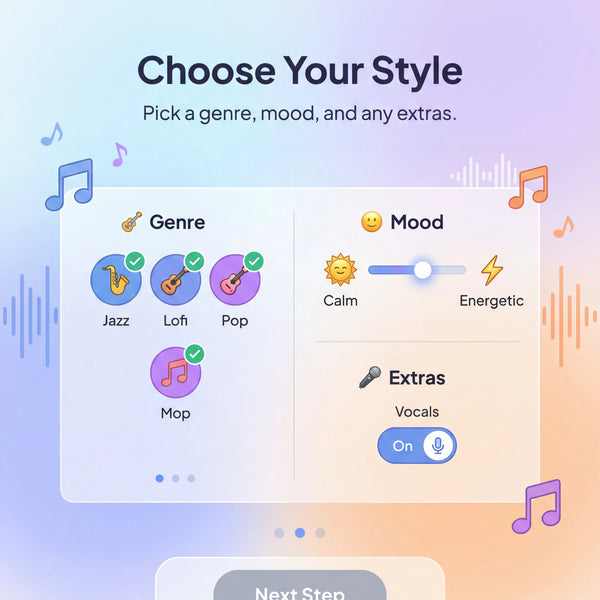The height and width of the screenshot is (600, 600).
Task: Toggle the Pop genre option
Action: point(235,281)
